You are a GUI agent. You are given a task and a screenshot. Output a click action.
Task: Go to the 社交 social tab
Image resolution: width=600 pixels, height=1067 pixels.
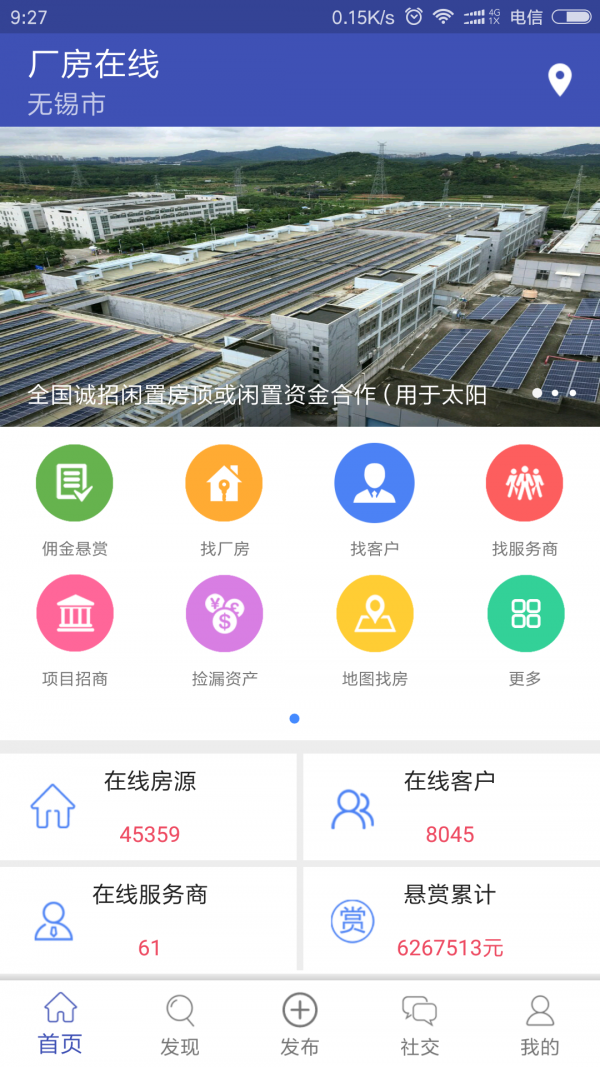420,1024
